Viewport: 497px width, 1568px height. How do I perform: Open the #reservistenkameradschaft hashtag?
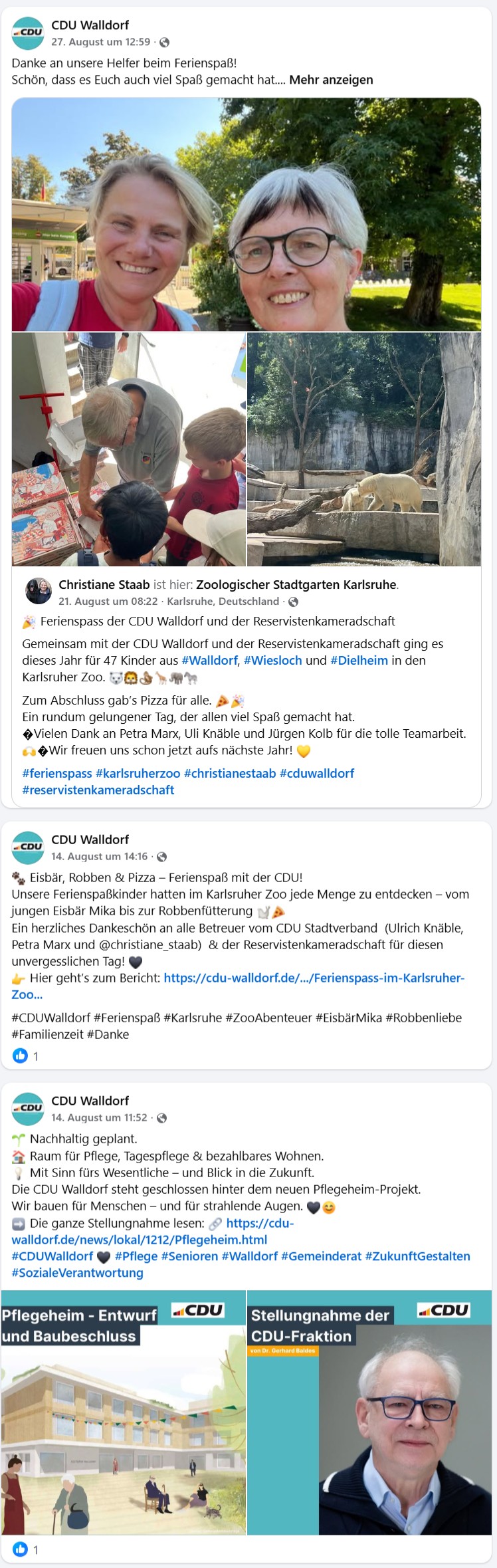(x=98, y=790)
